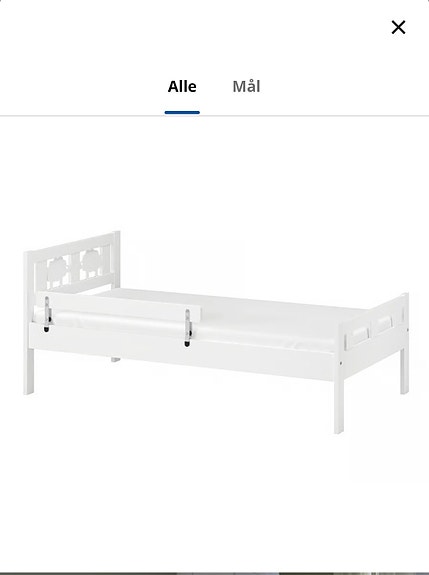
Task: Open the white bed frame image
Action: pos(216,333)
